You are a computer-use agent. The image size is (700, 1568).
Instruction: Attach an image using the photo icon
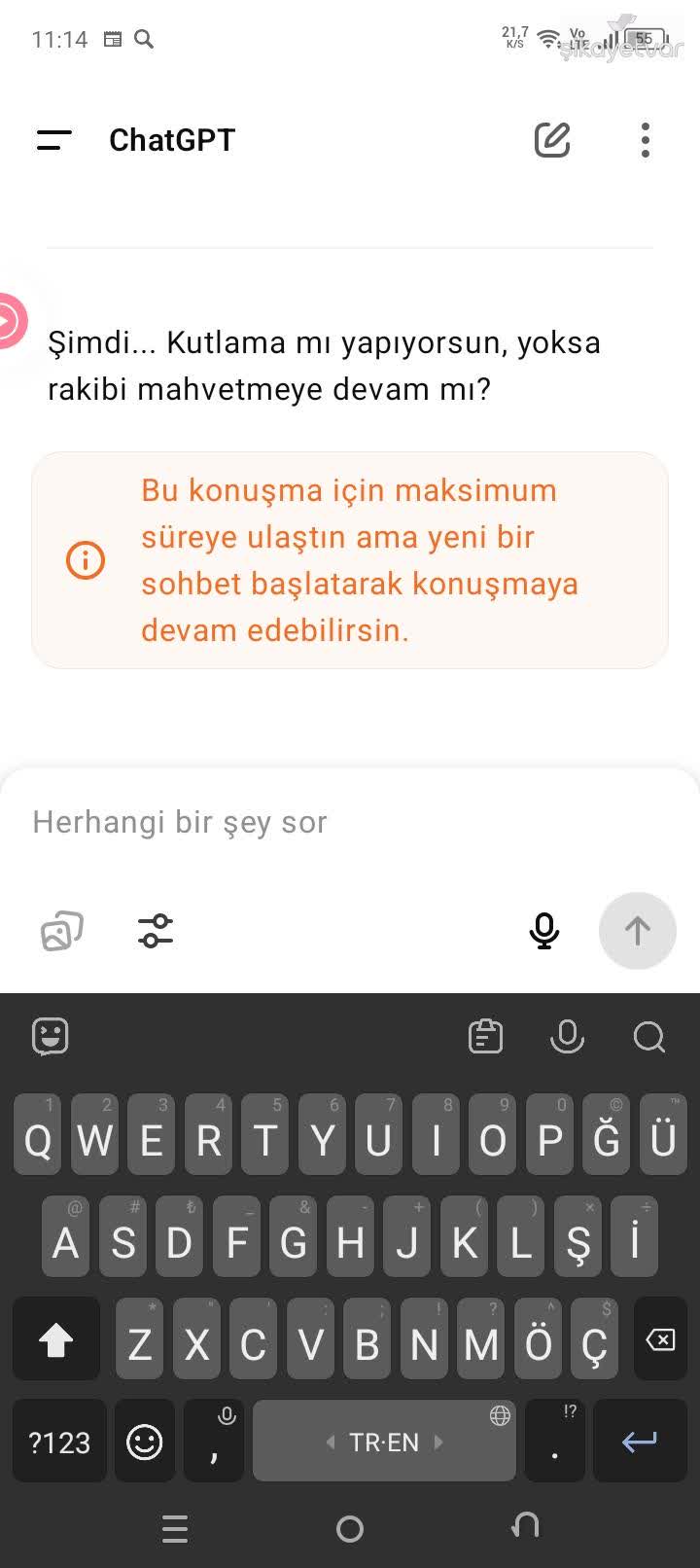(60, 931)
